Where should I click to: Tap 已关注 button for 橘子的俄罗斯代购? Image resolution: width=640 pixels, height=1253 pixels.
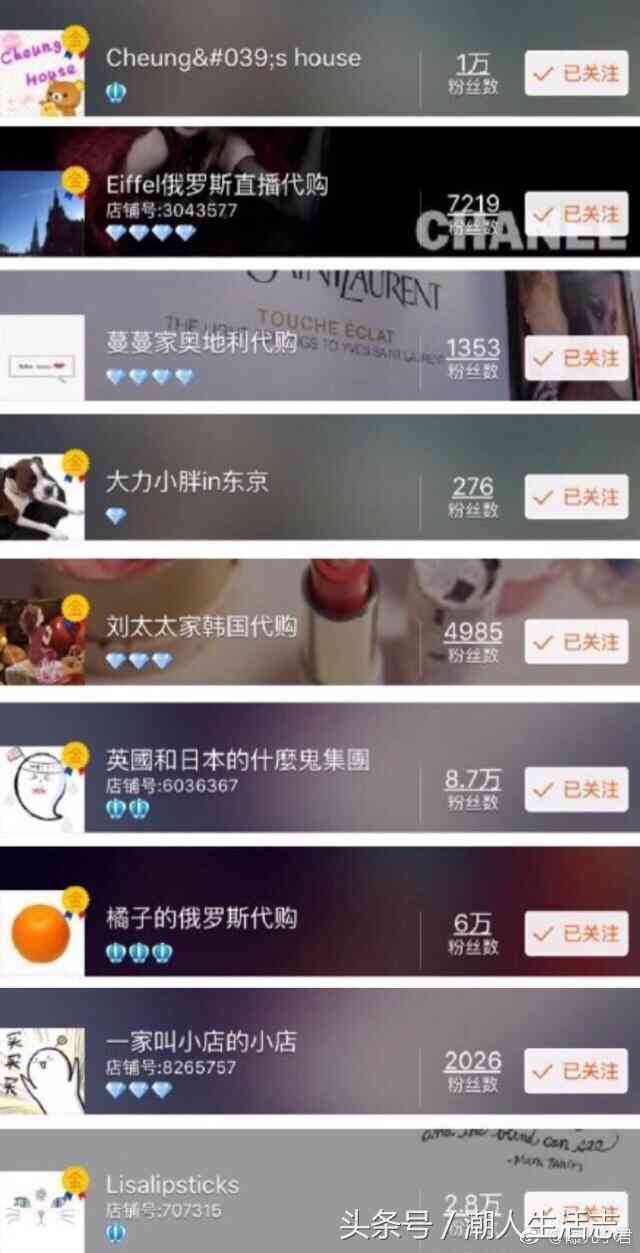576,933
